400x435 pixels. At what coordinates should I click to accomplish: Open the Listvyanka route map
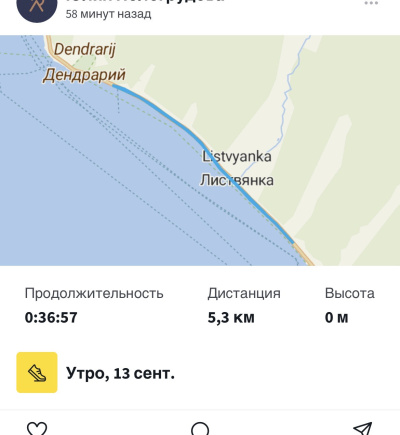[200, 150]
